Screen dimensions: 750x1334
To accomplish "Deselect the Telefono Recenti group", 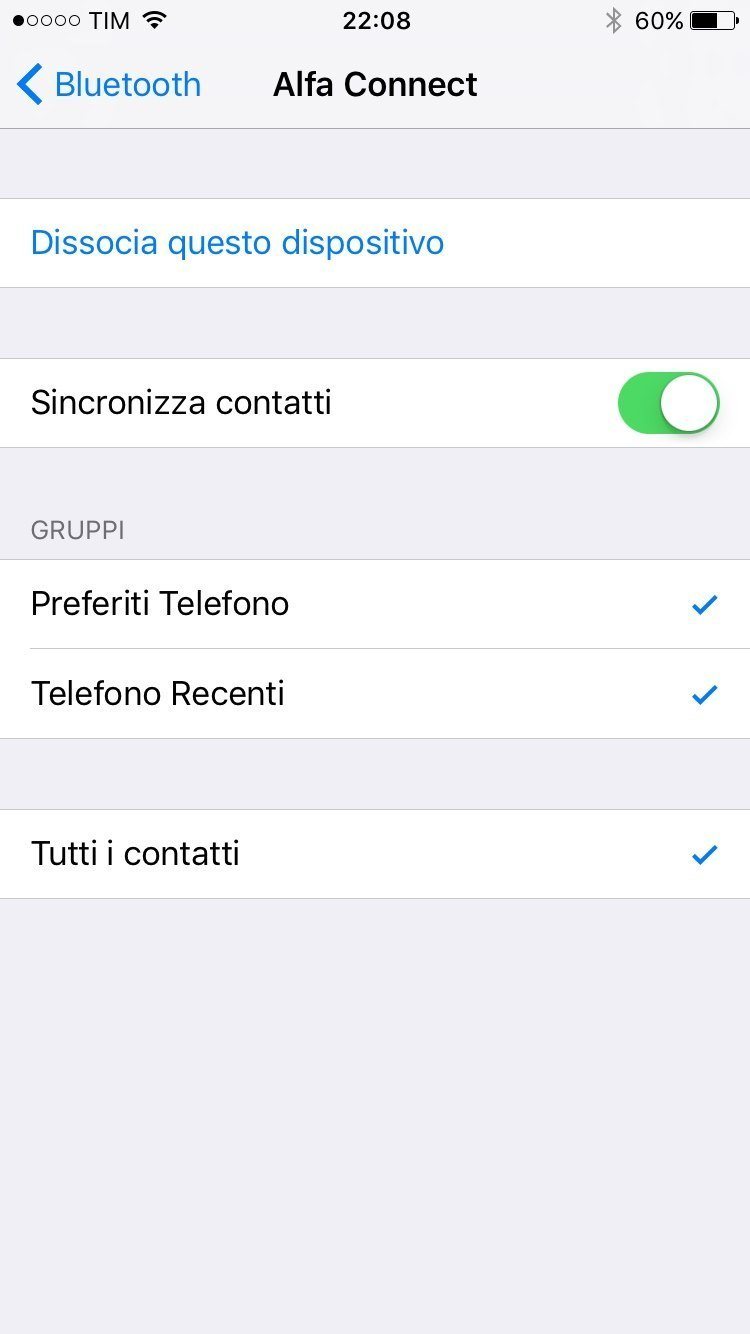I will click(375, 694).
